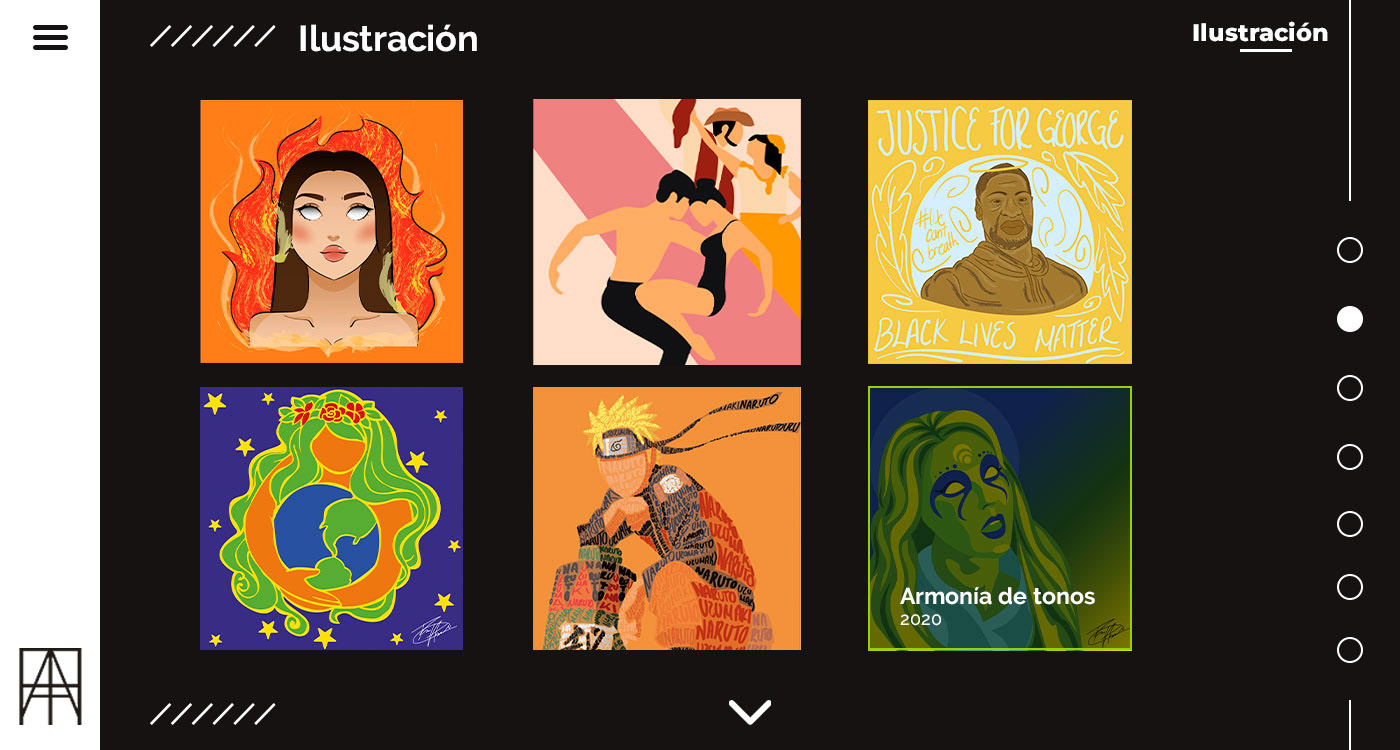Open the Naruto typography illustration
This screenshot has width=1400, height=750.
click(x=667, y=518)
